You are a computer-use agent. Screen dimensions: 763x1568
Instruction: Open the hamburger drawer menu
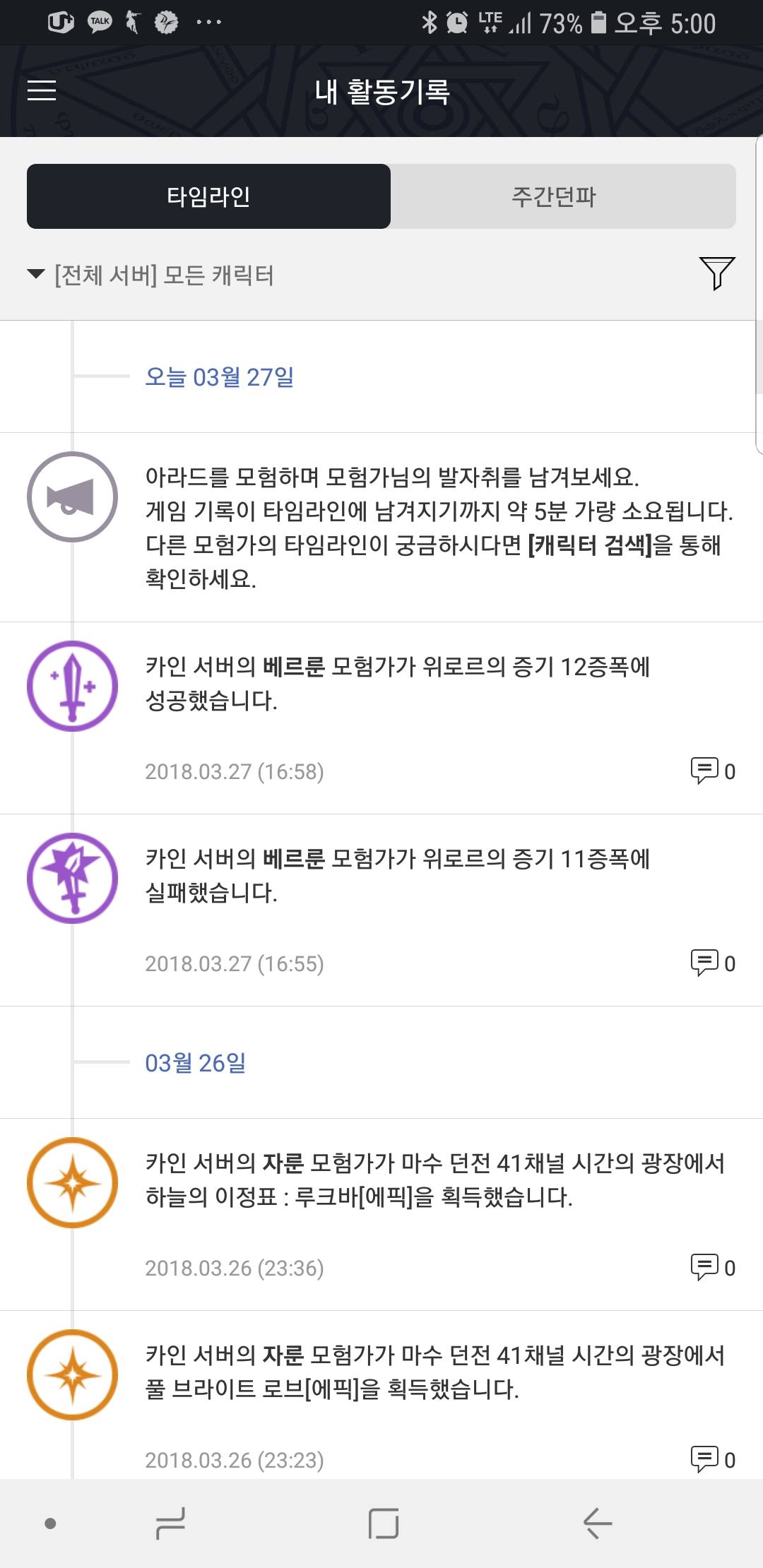click(x=42, y=90)
